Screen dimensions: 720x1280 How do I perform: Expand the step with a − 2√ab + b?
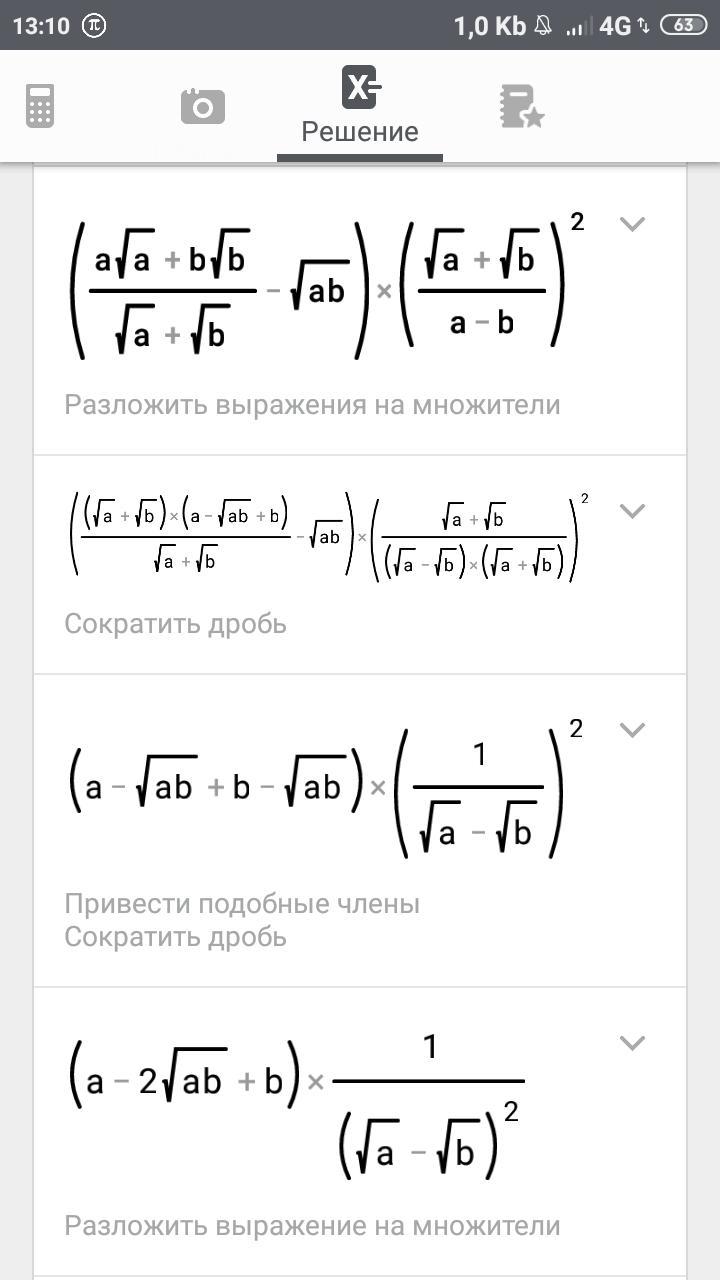pos(632,1043)
